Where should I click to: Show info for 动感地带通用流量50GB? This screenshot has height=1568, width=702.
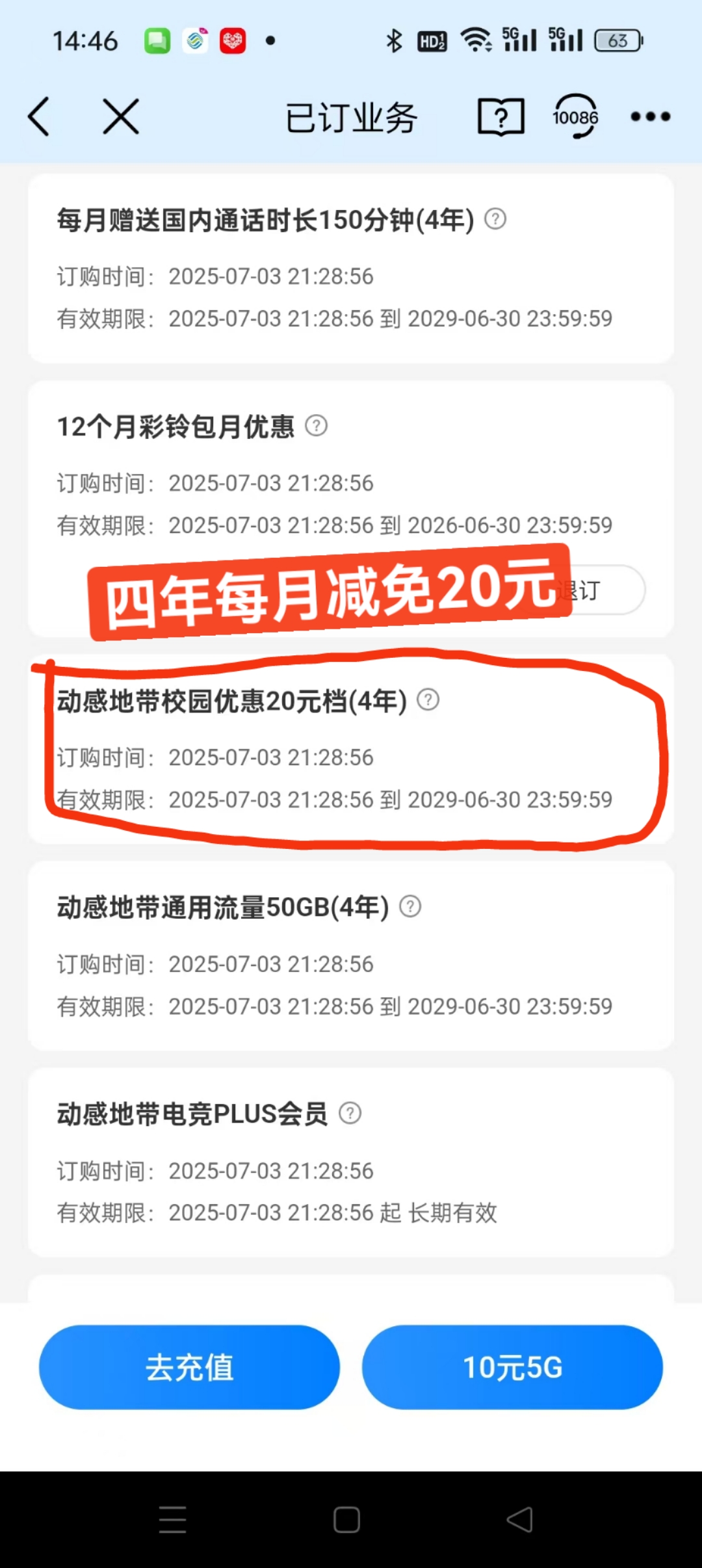click(x=410, y=906)
